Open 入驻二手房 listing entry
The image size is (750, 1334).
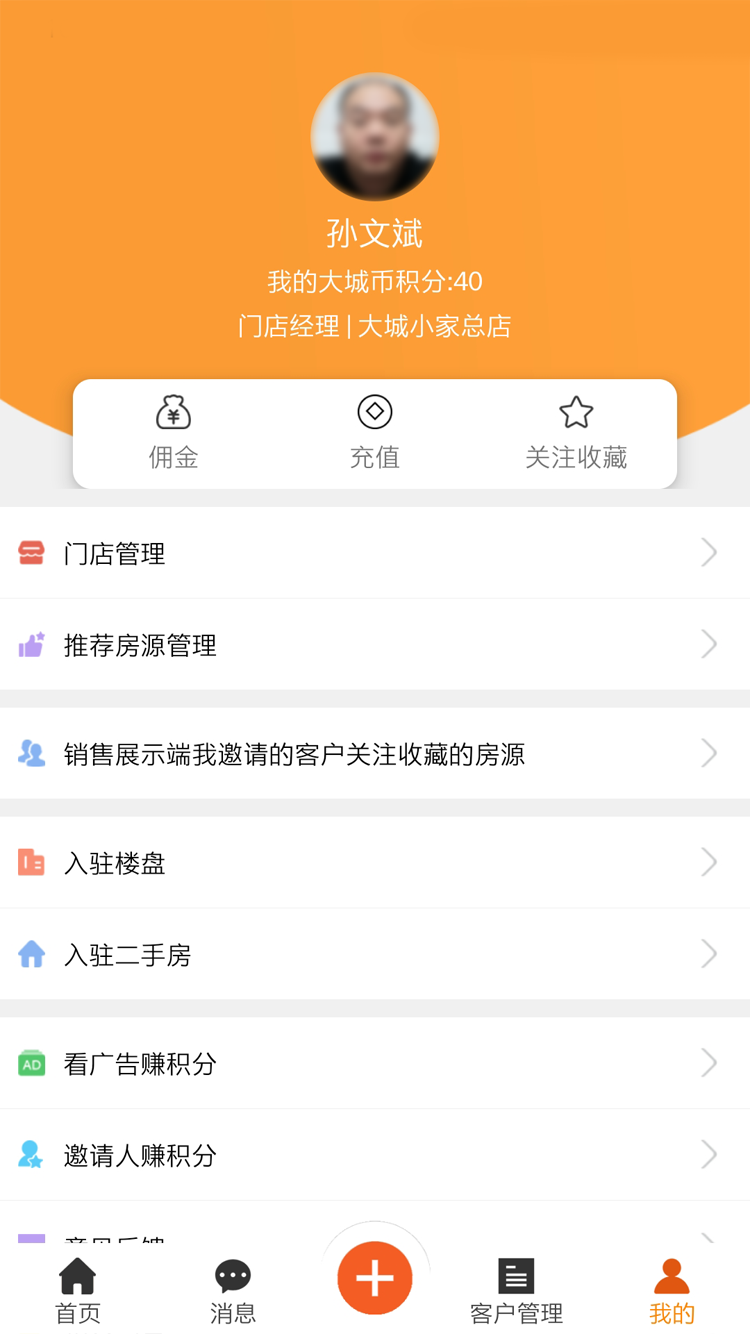374,955
